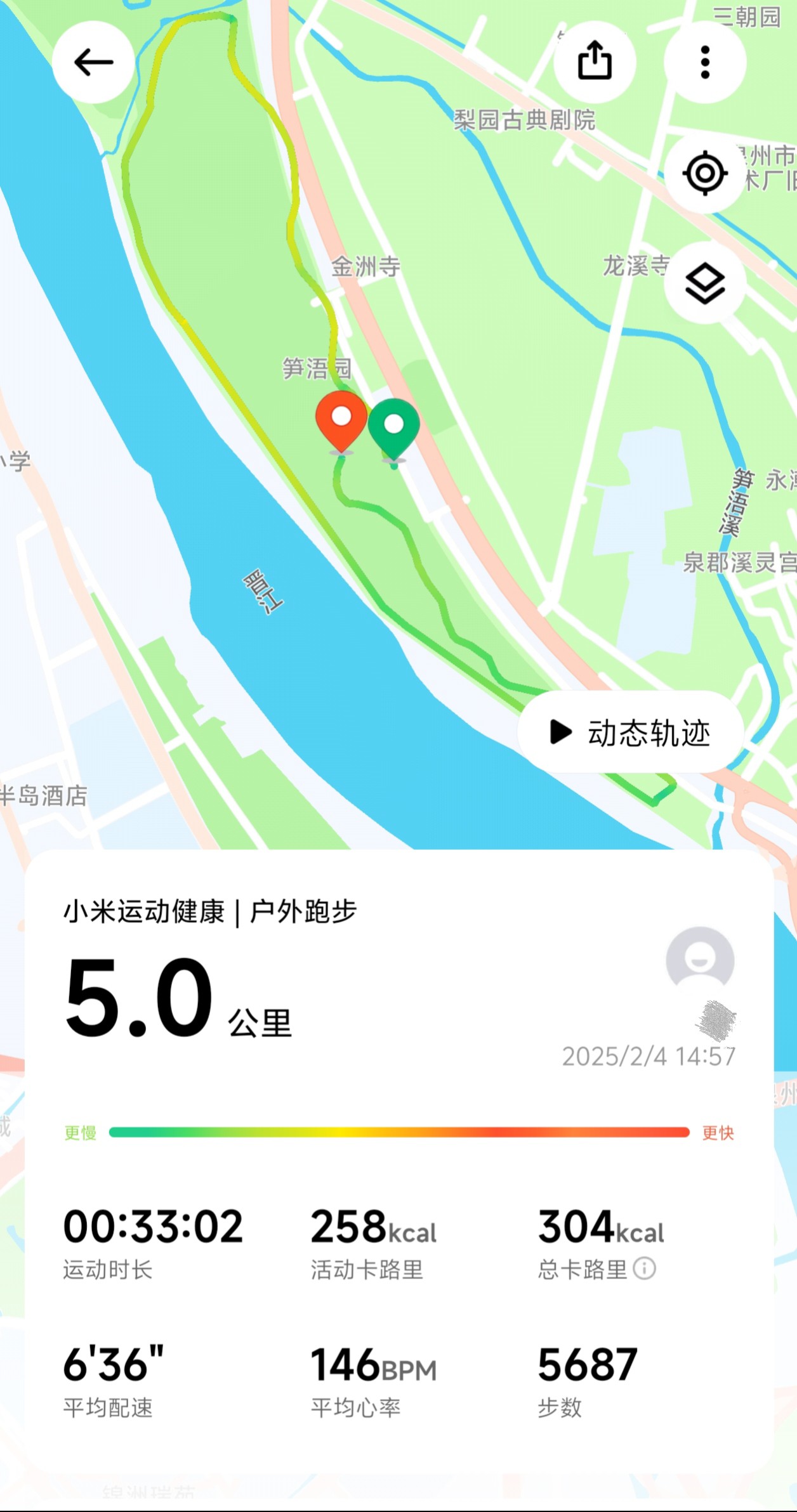Recenter the map on the route
797x1512 pixels.
[705, 173]
